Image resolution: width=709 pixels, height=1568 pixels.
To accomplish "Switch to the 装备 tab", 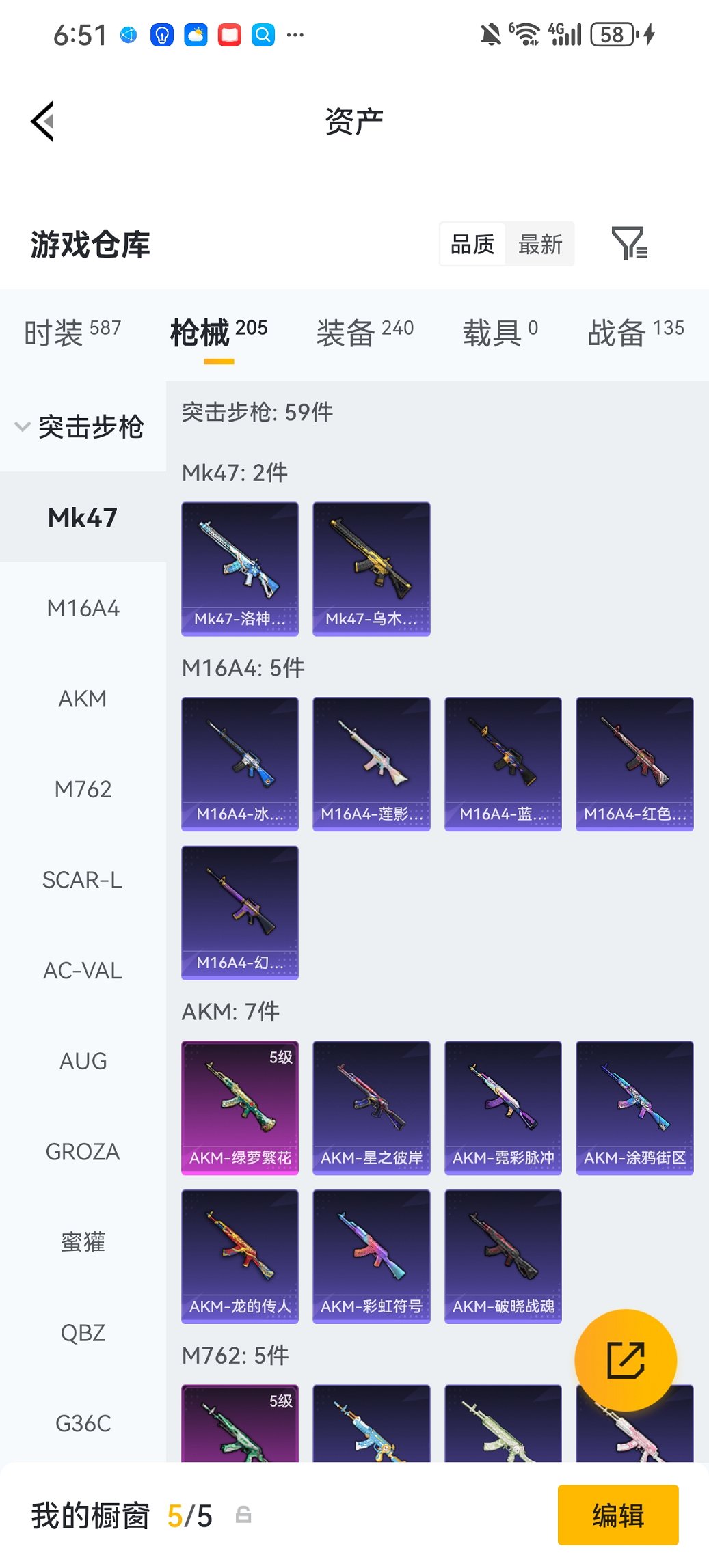I will click(364, 333).
